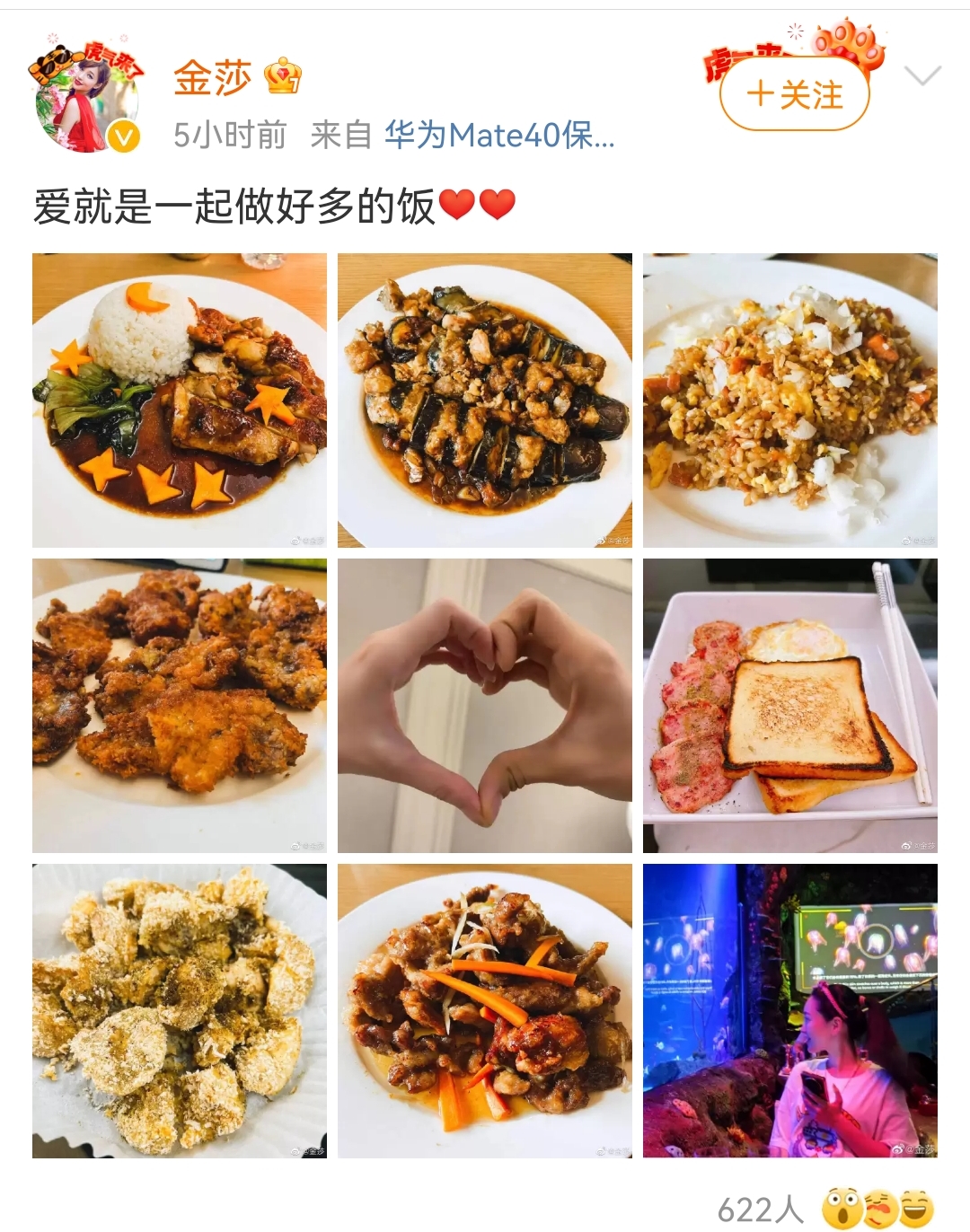Open the heart hands photo
Image resolution: width=970 pixels, height=1232 pixels.
point(485,706)
